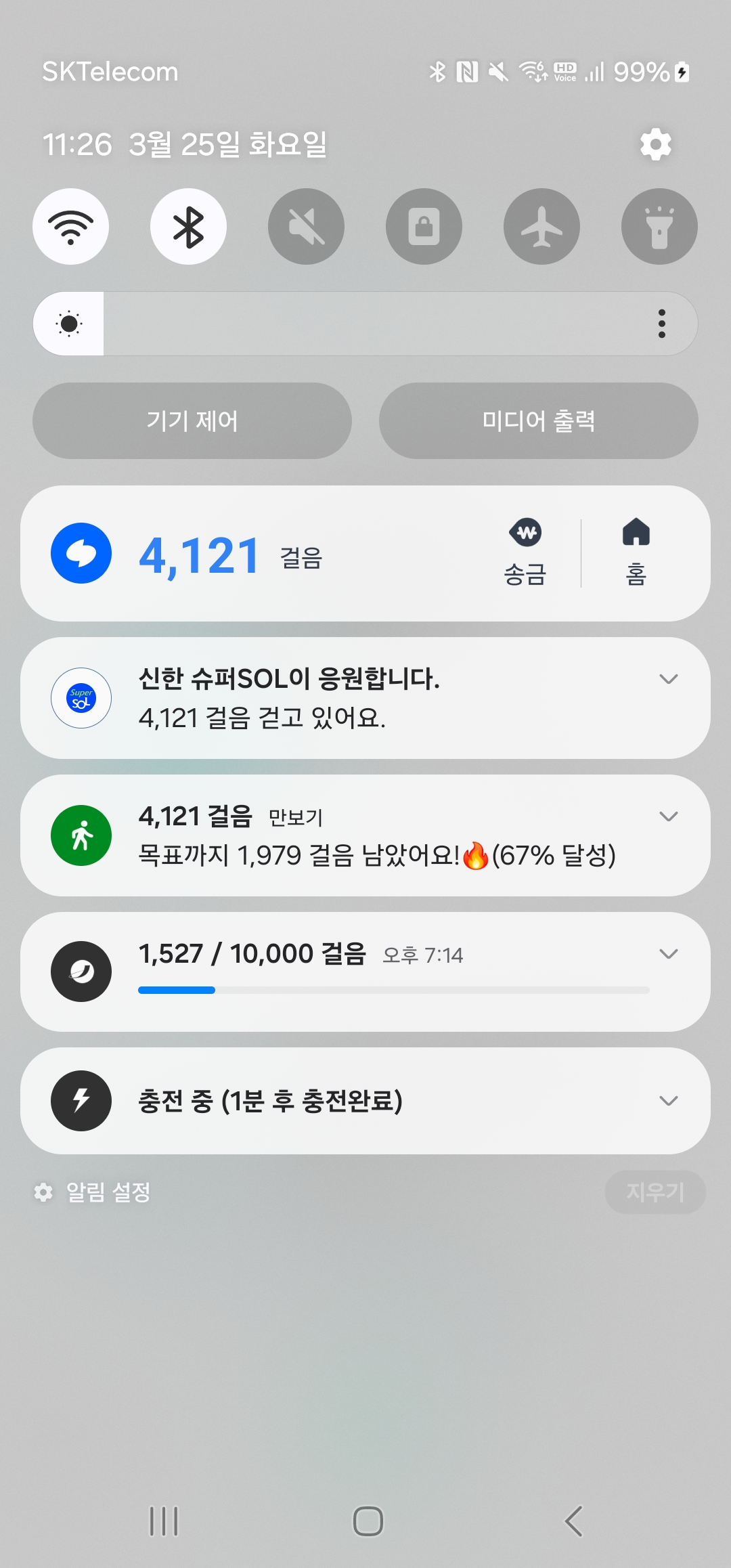The image size is (731, 1568).
Task: Disable the Bluetooth quick toggle
Action: [188, 227]
